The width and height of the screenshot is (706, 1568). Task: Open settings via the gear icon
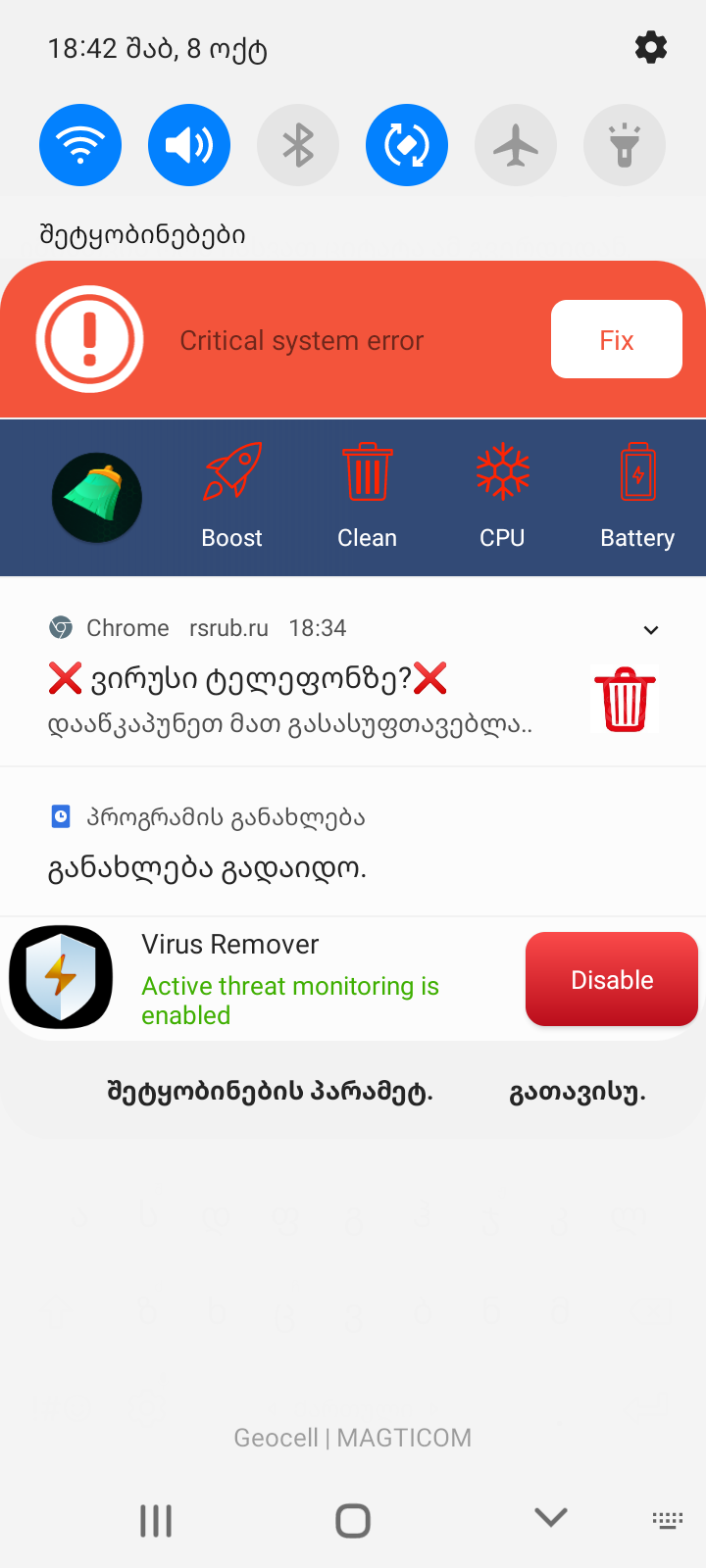651,47
